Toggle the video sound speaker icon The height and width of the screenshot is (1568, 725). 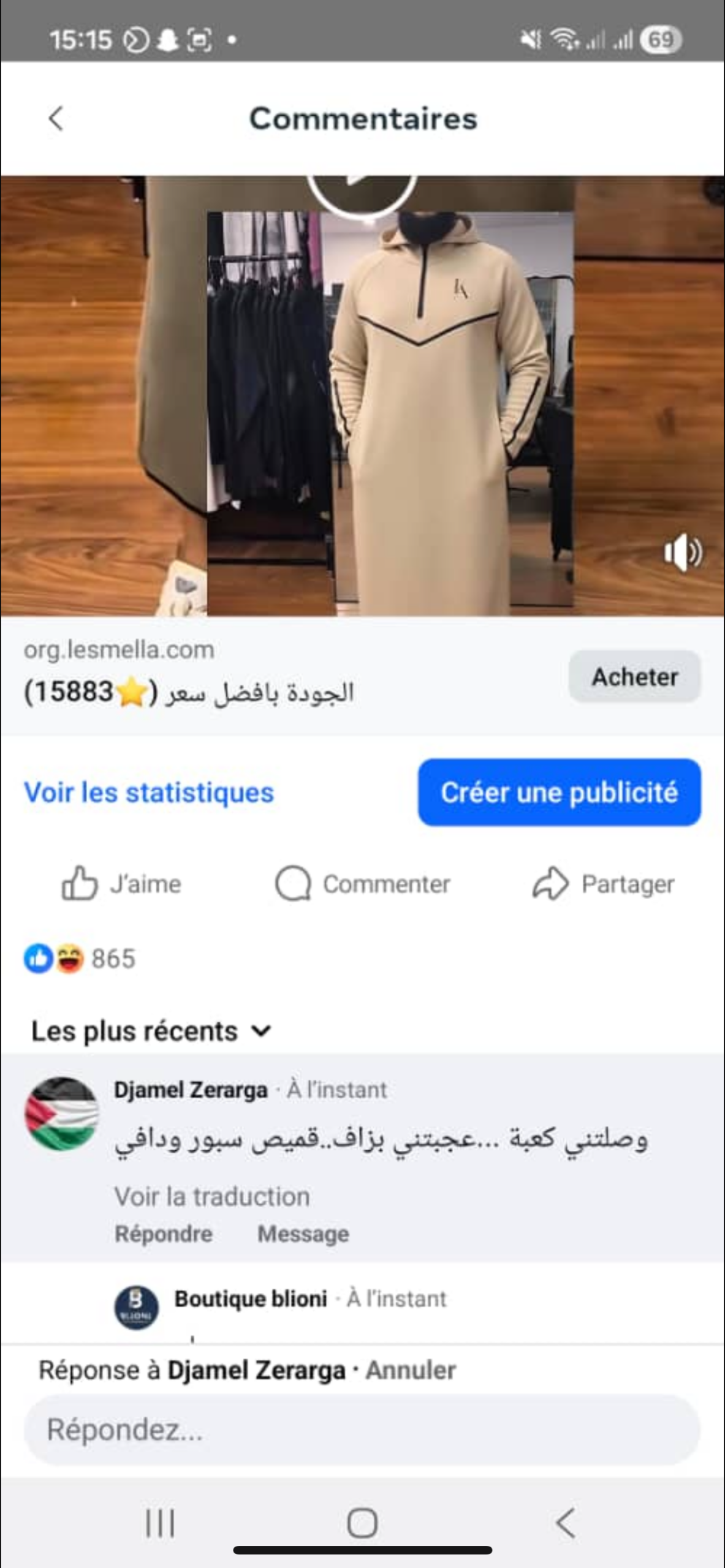tap(682, 552)
